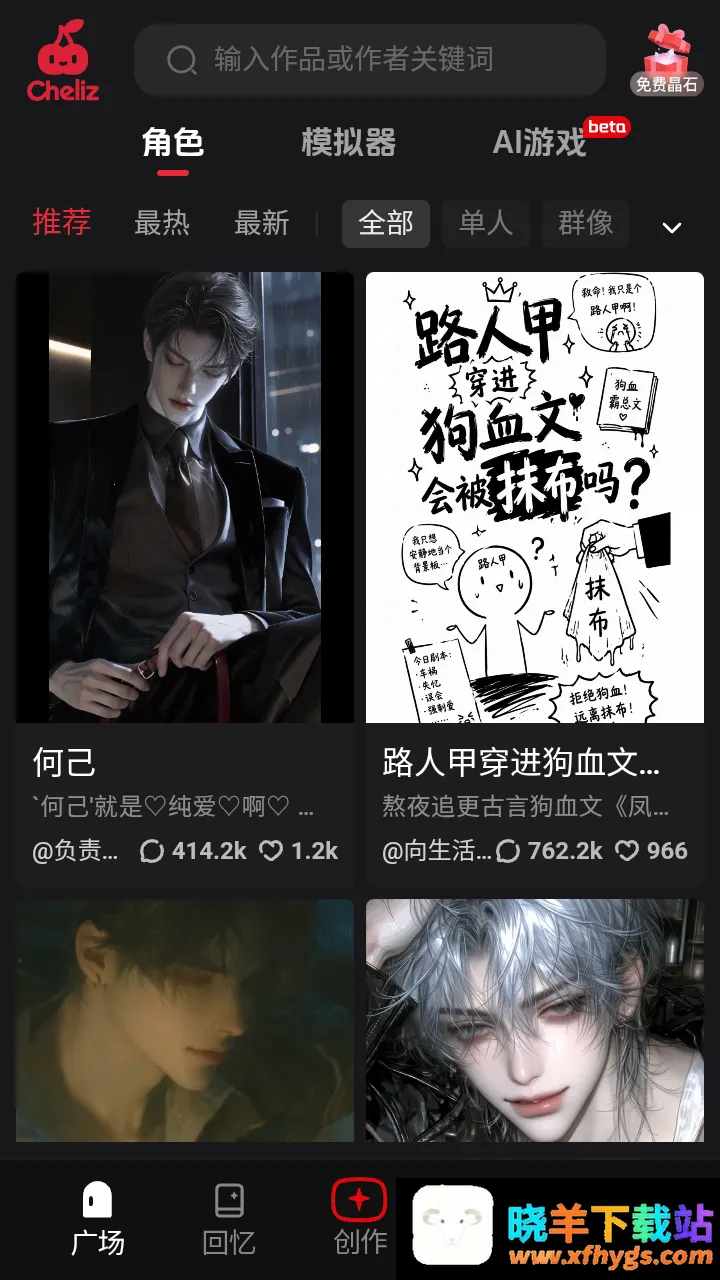Screen dimensions: 720x1280
Task: Choose the 全部 filter chip
Action: (x=386, y=223)
